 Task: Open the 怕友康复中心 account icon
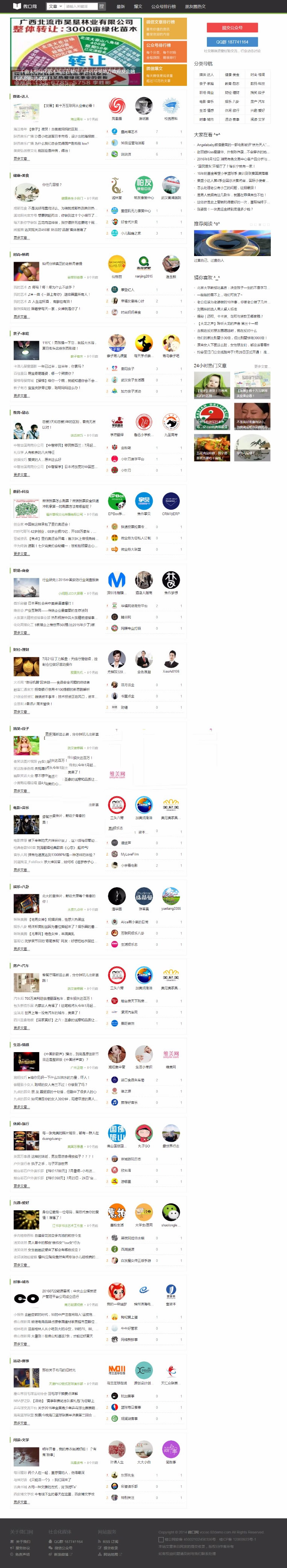coord(144,186)
